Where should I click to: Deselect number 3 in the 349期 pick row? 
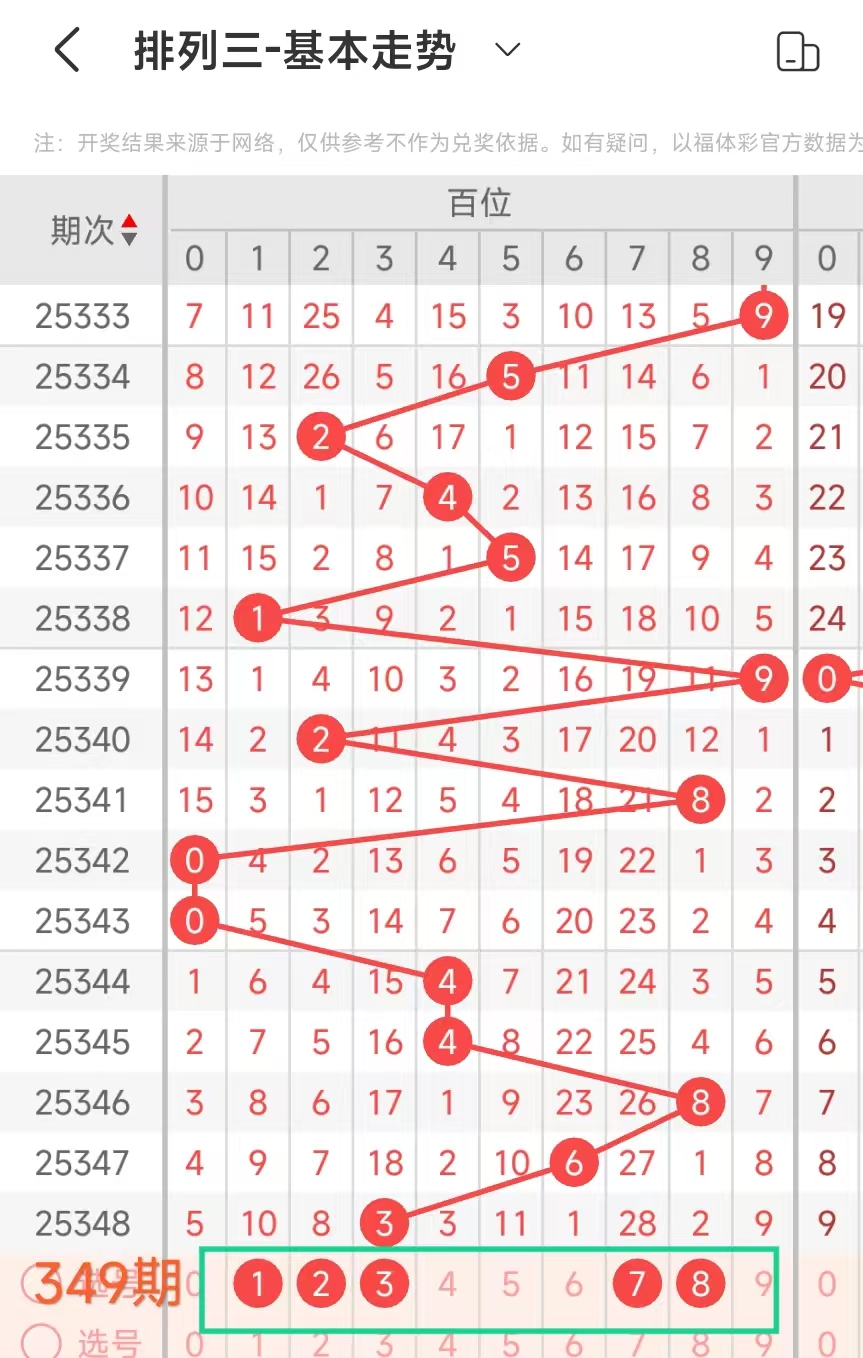pyautogui.click(x=384, y=1284)
